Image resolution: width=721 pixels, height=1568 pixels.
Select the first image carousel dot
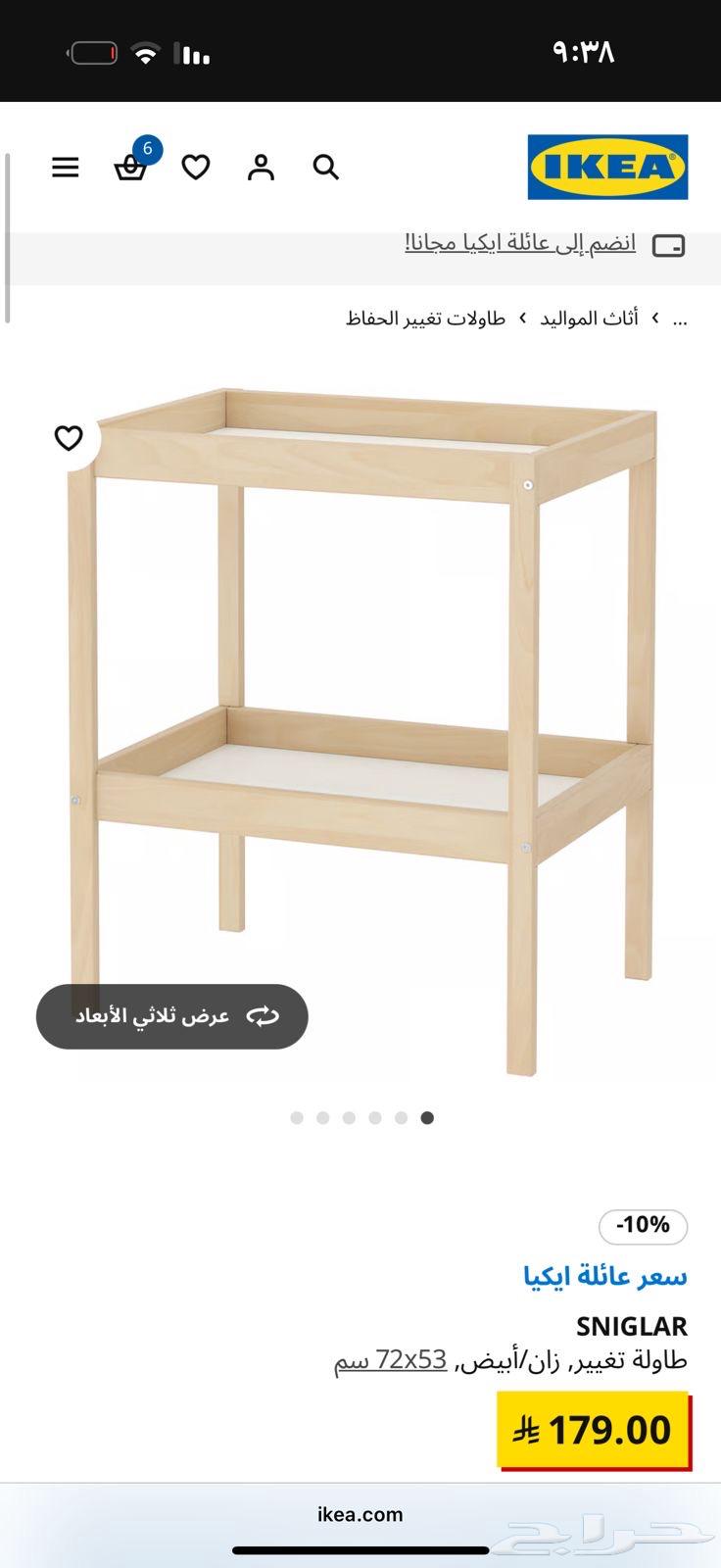[x=297, y=1117]
